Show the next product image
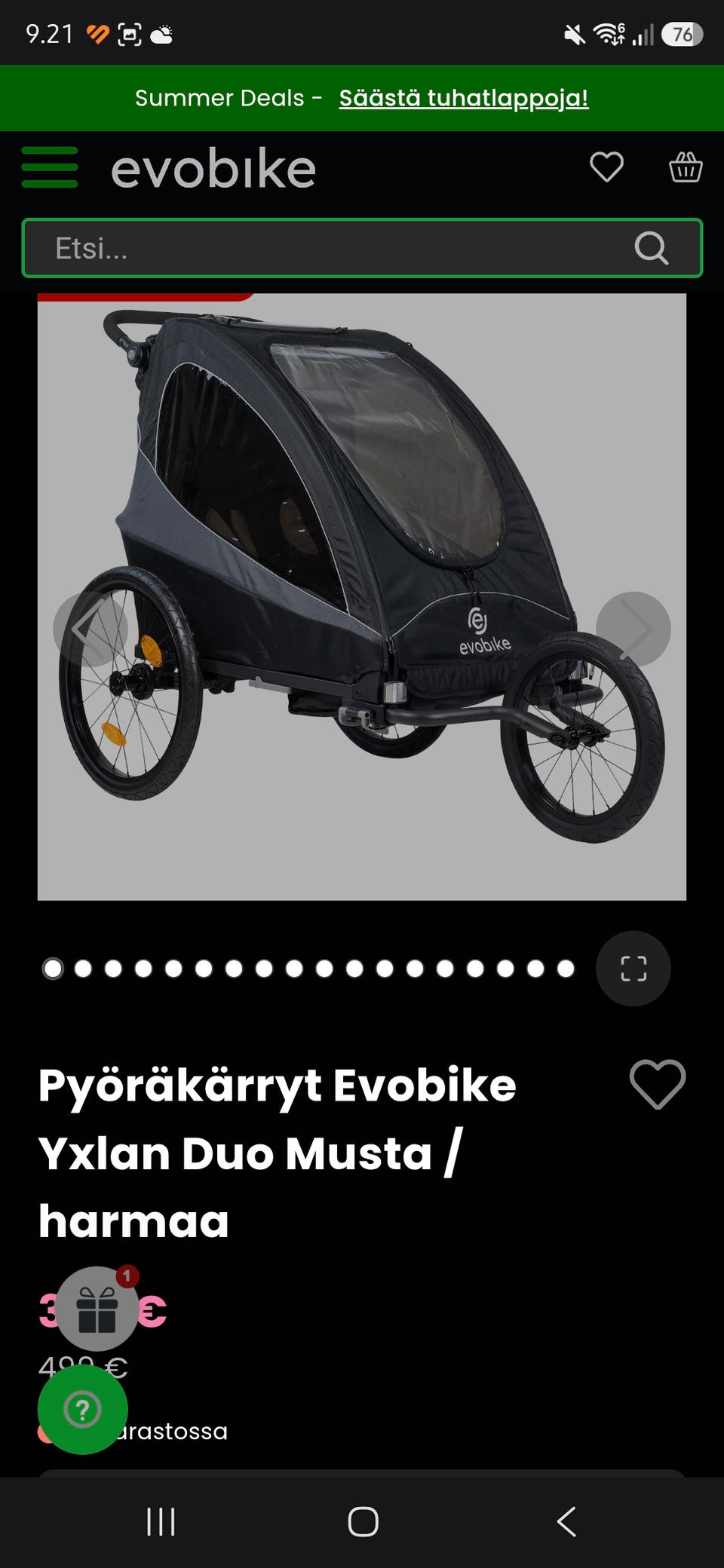This screenshot has height=1568, width=724. coord(633,629)
